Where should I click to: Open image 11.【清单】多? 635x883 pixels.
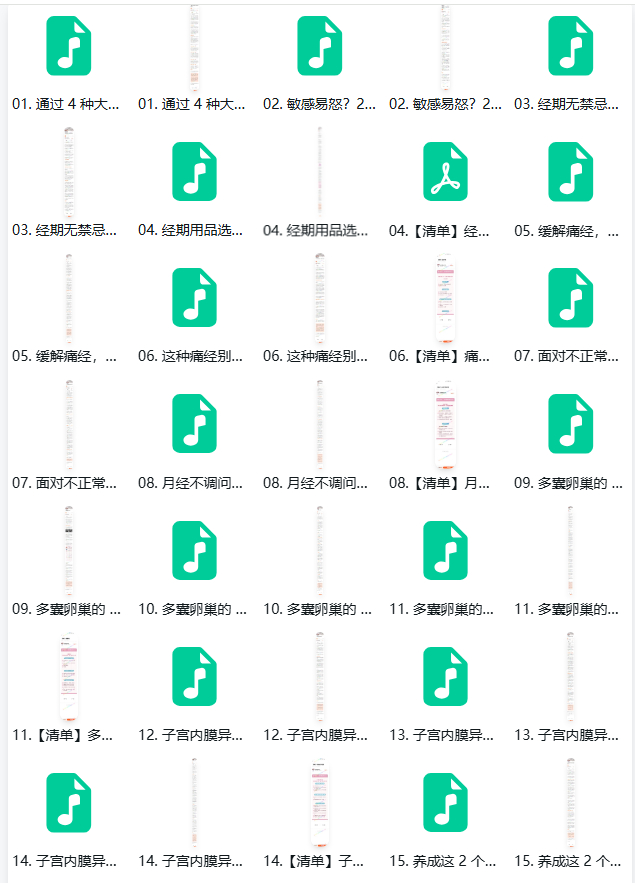coord(68,677)
